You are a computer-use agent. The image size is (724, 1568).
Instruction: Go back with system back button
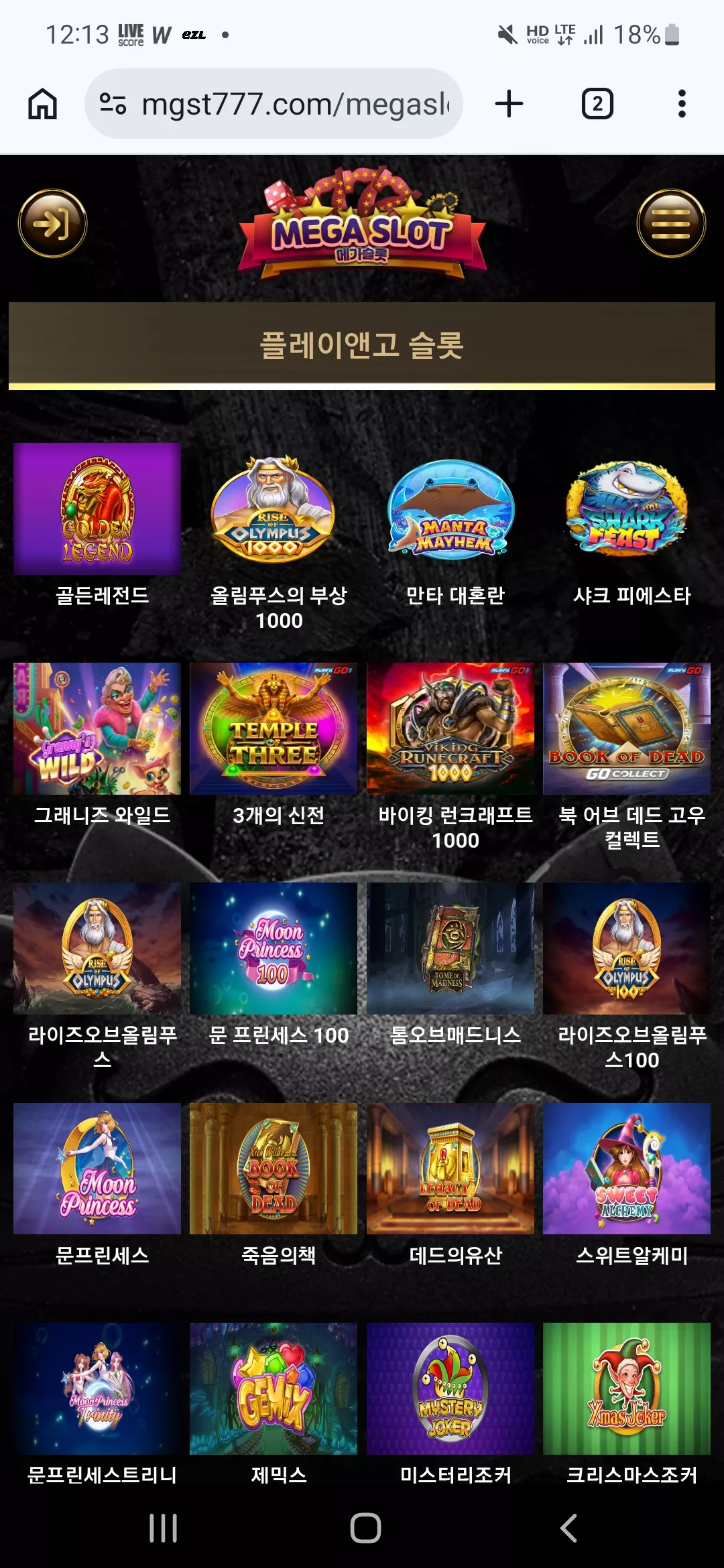[568, 1528]
